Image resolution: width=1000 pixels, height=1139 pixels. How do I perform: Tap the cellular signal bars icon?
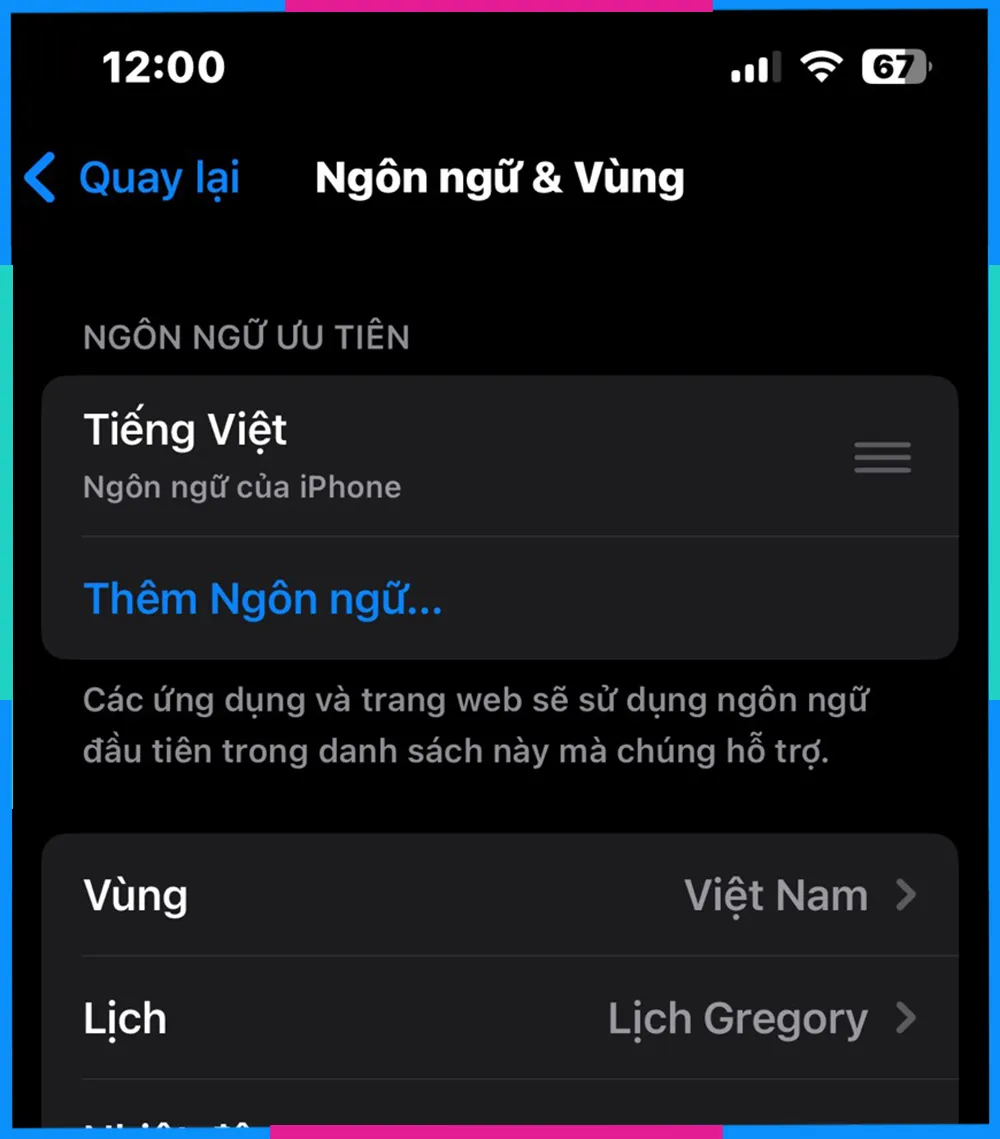pos(755,67)
